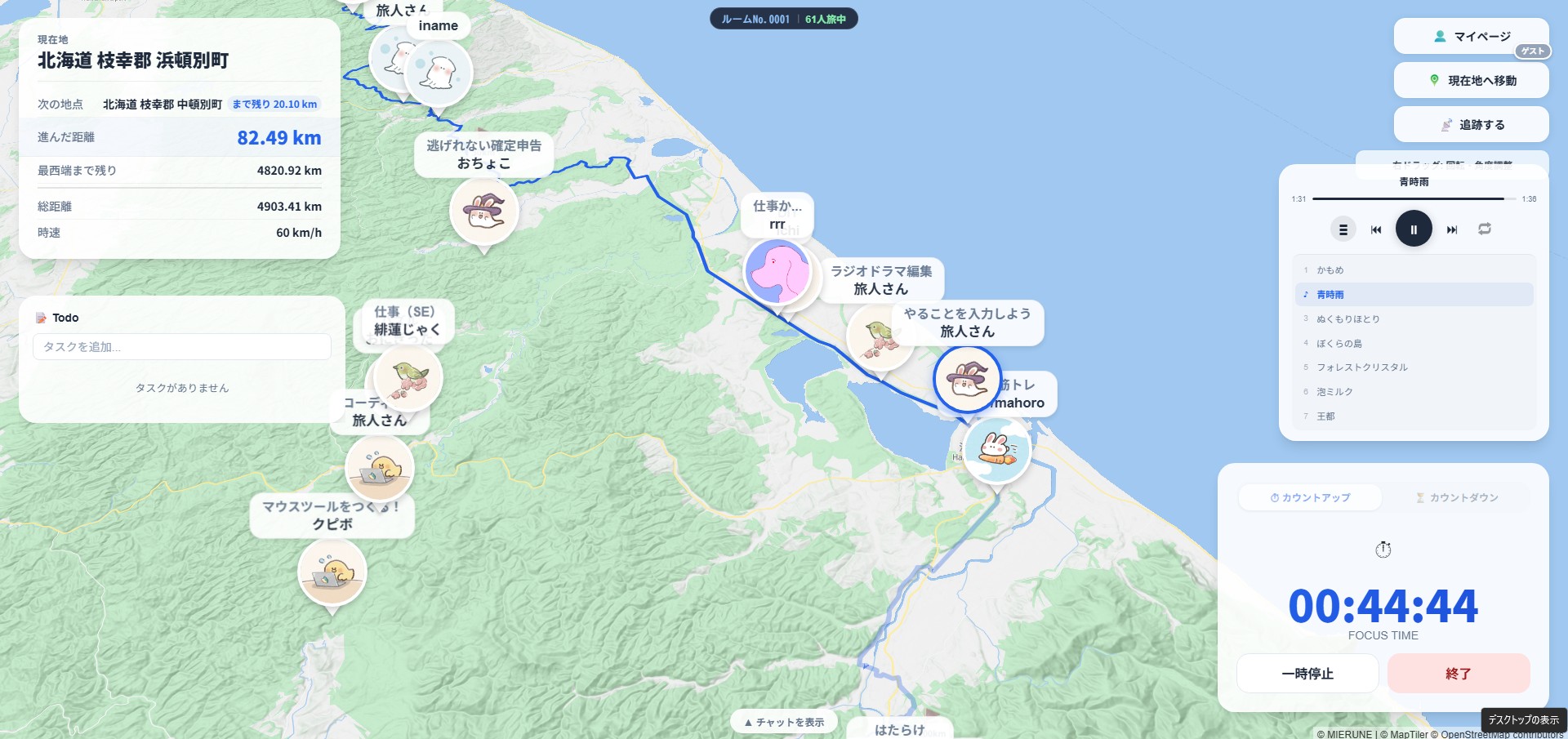The width and height of the screenshot is (1568, 739).
Task: Skip to the next track
Action: 1451,229
